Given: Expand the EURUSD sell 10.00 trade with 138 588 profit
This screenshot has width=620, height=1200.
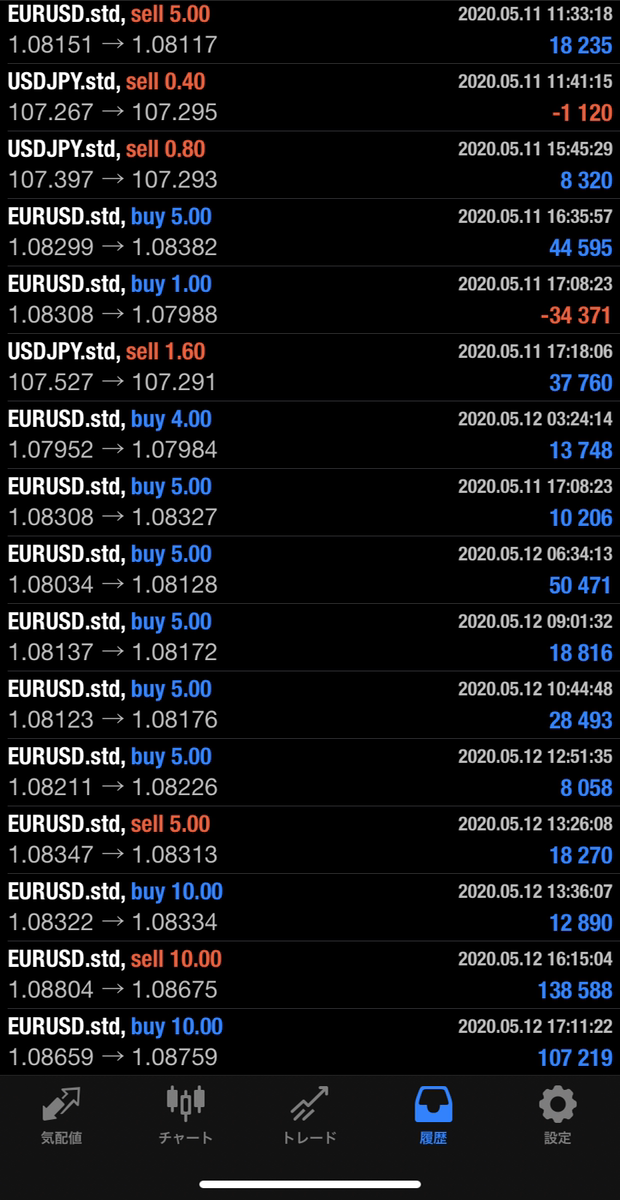Looking at the screenshot, I should 310,974.
